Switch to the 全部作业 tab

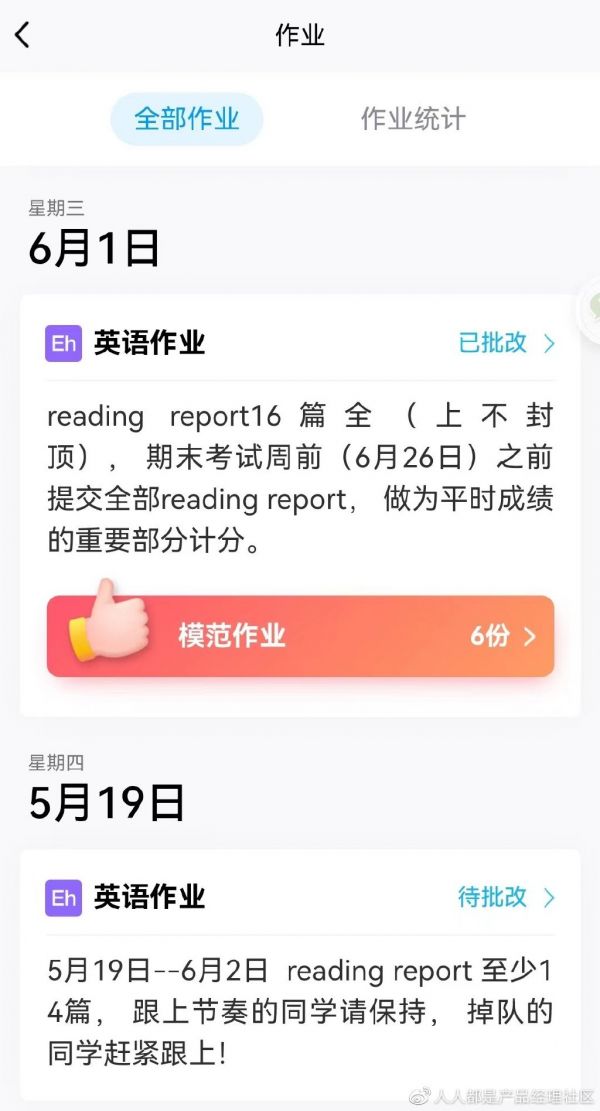click(187, 119)
